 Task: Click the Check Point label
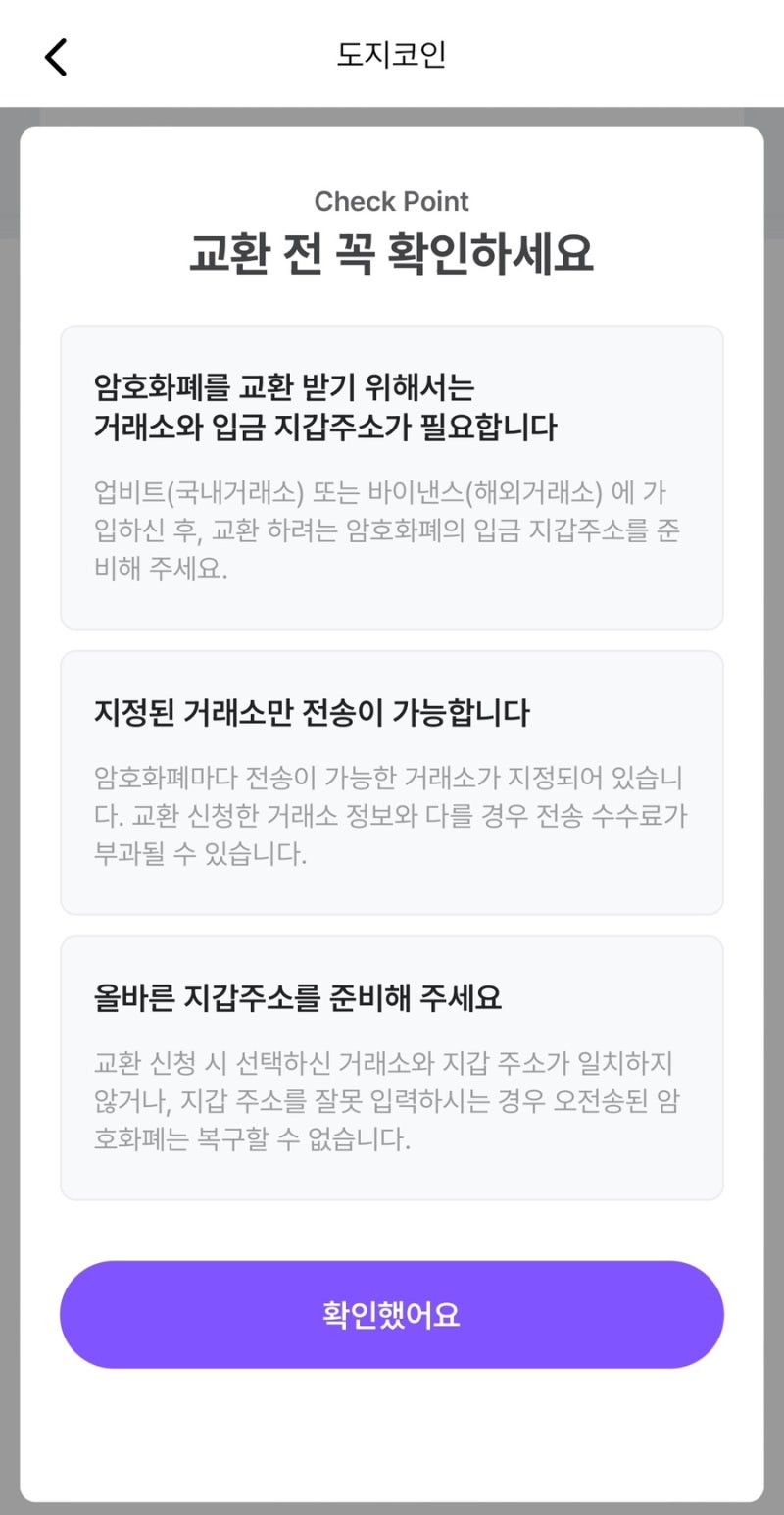pos(391,201)
